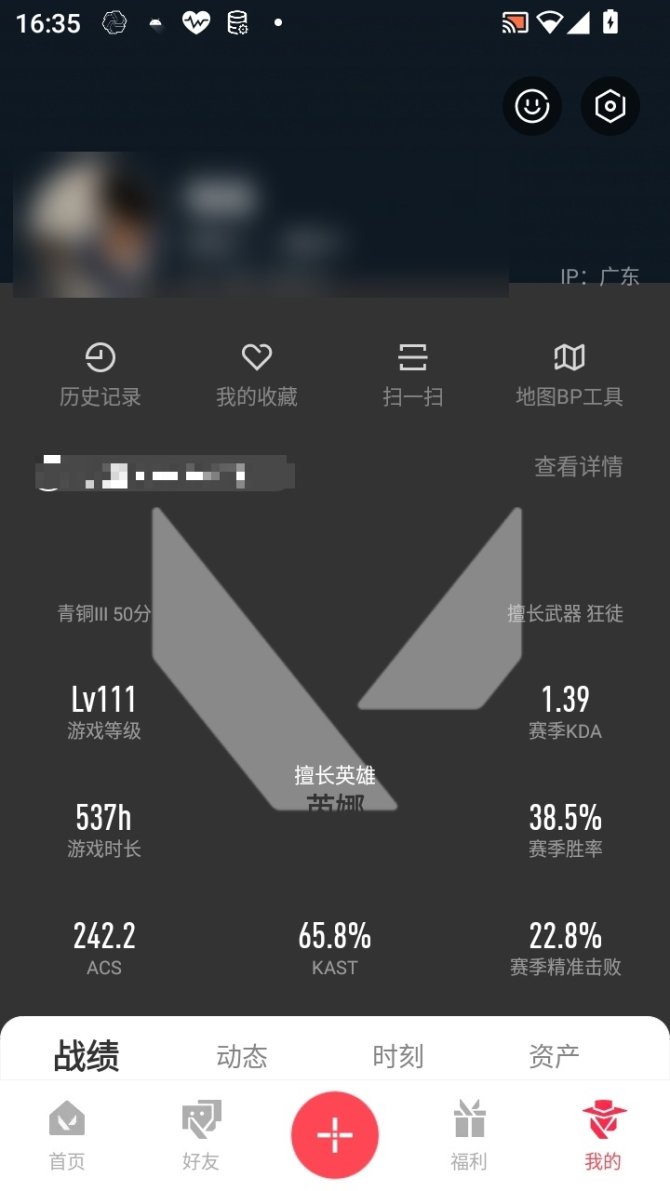Open the 福利 benefits tab
This screenshot has width=670, height=1191.
469,1135
